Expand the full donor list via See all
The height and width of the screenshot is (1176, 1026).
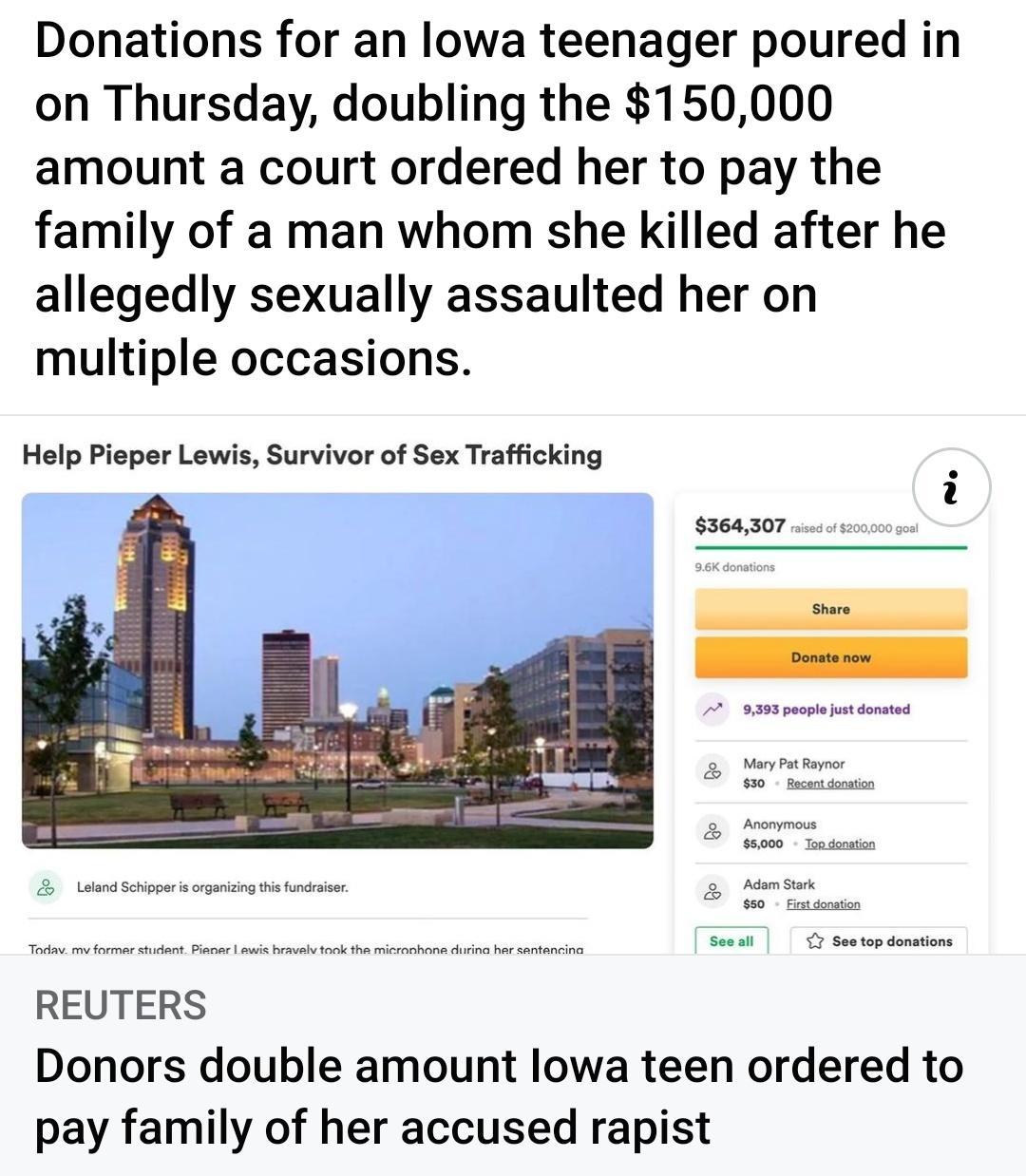(x=731, y=941)
